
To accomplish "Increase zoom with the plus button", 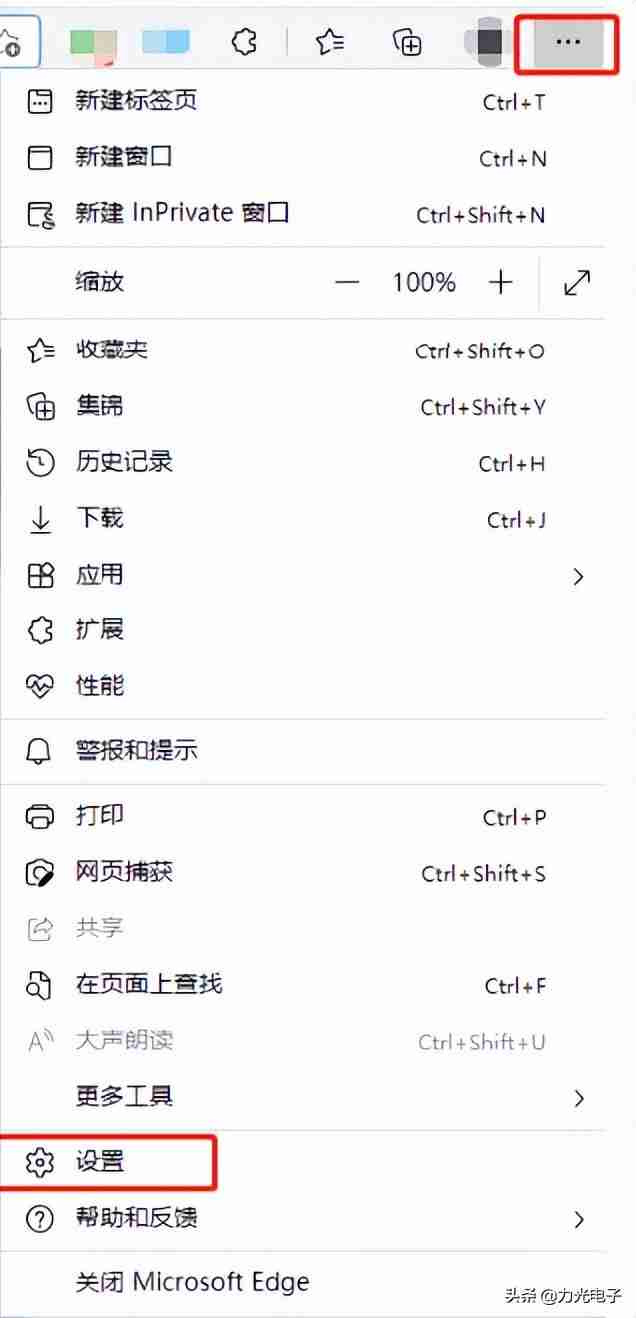I will (x=500, y=283).
